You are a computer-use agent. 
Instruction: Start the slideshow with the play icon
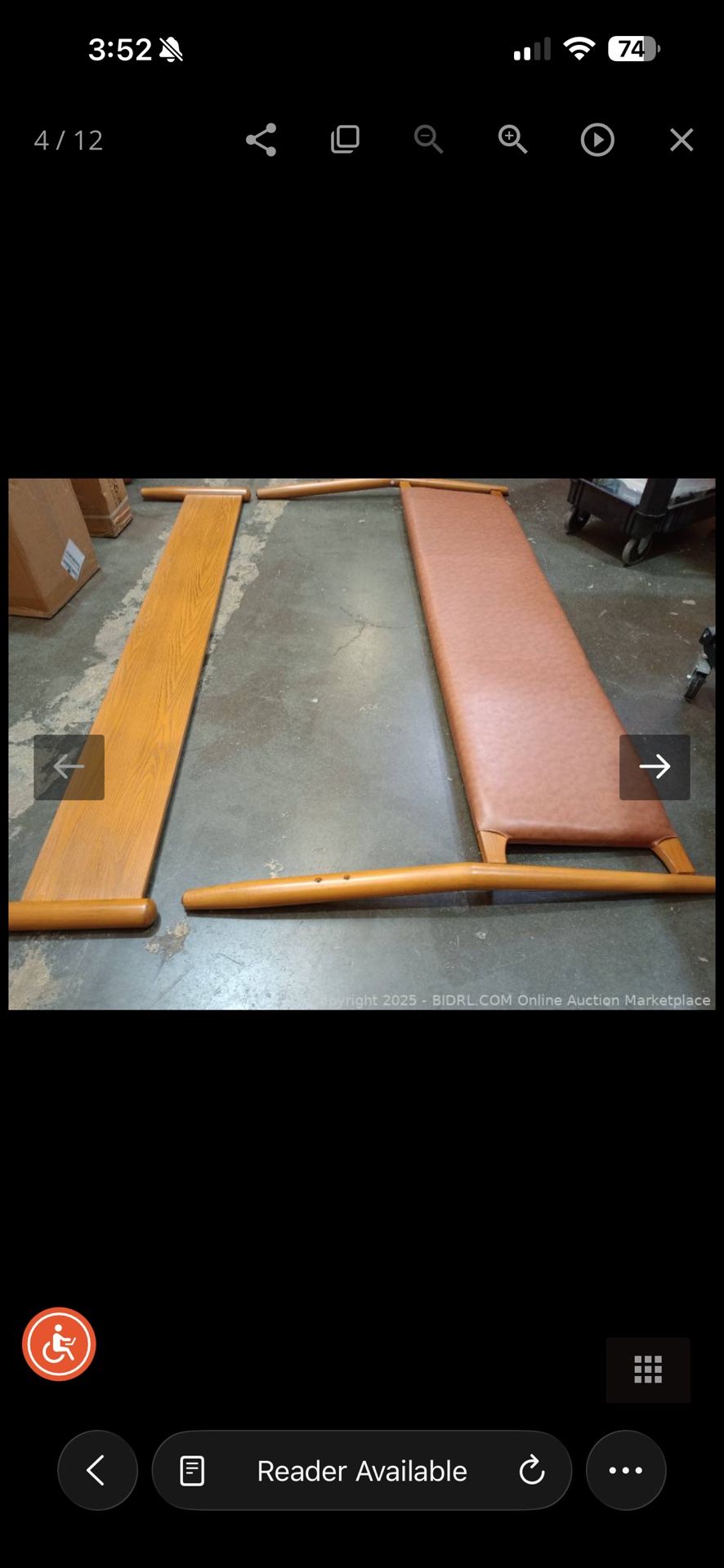pyautogui.click(x=597, y=140)
